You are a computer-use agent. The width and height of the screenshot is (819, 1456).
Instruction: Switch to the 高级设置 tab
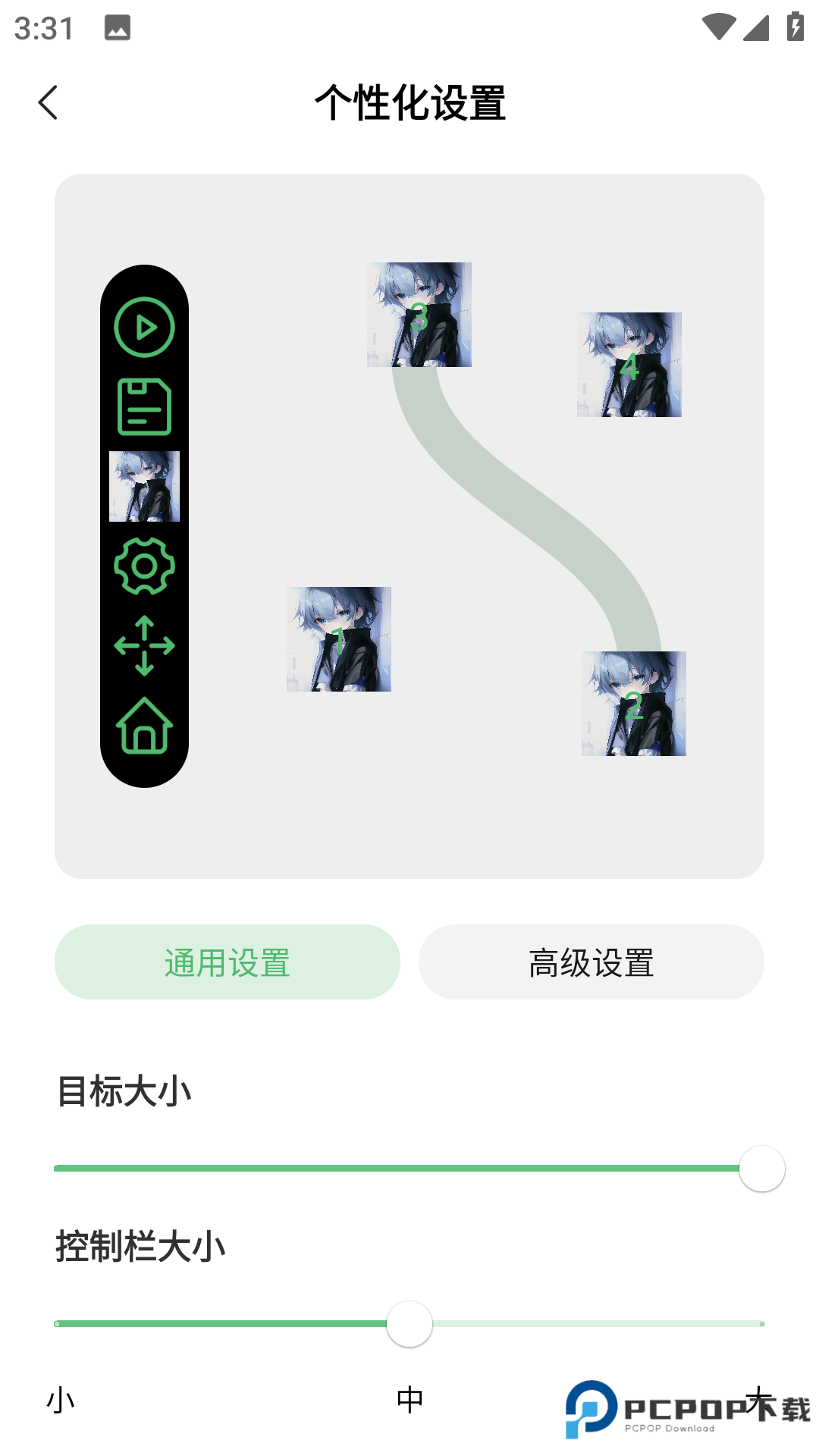[x=591, y=962]
